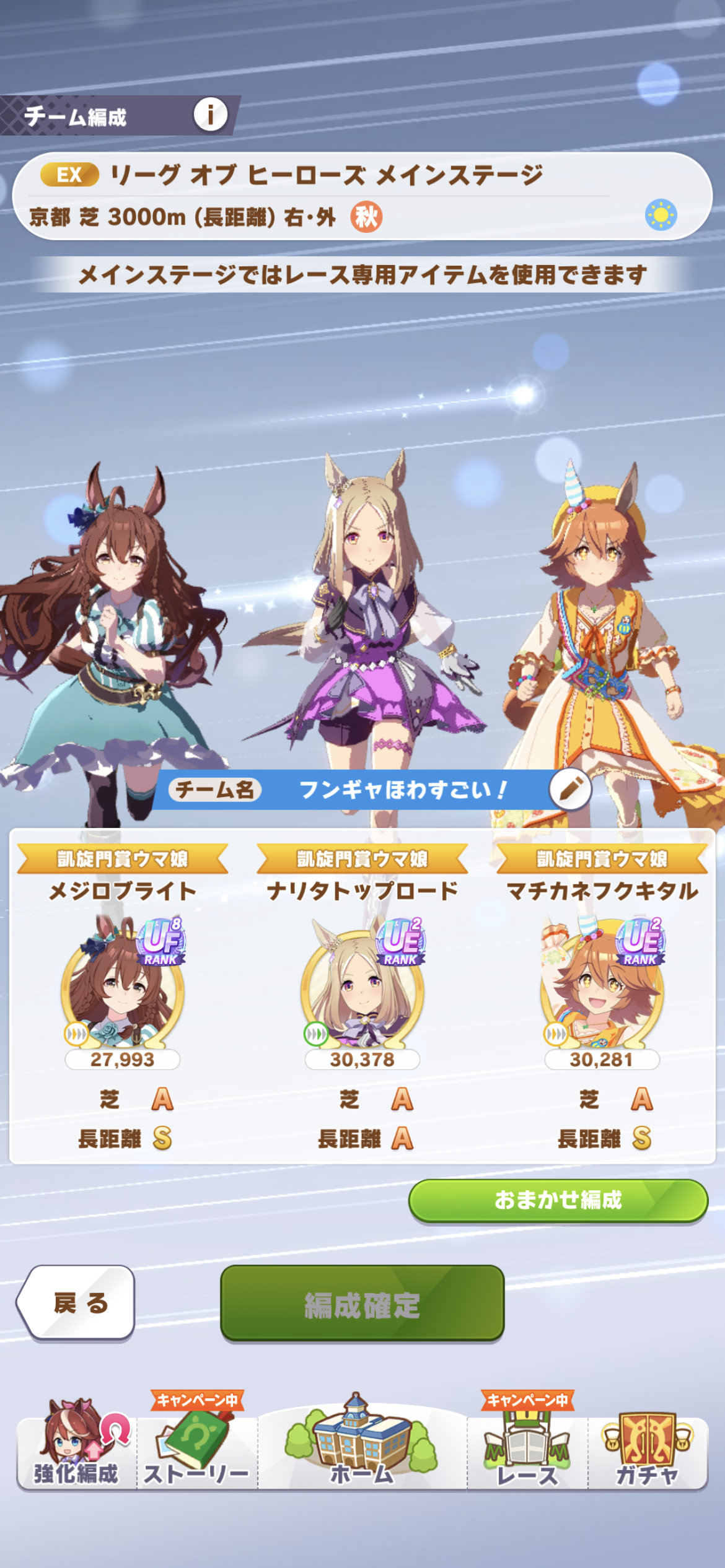The height and width of the screenshot is (1568, 725).
Task: Confirm formation with 編成確定
Action: pos(362,1303)
